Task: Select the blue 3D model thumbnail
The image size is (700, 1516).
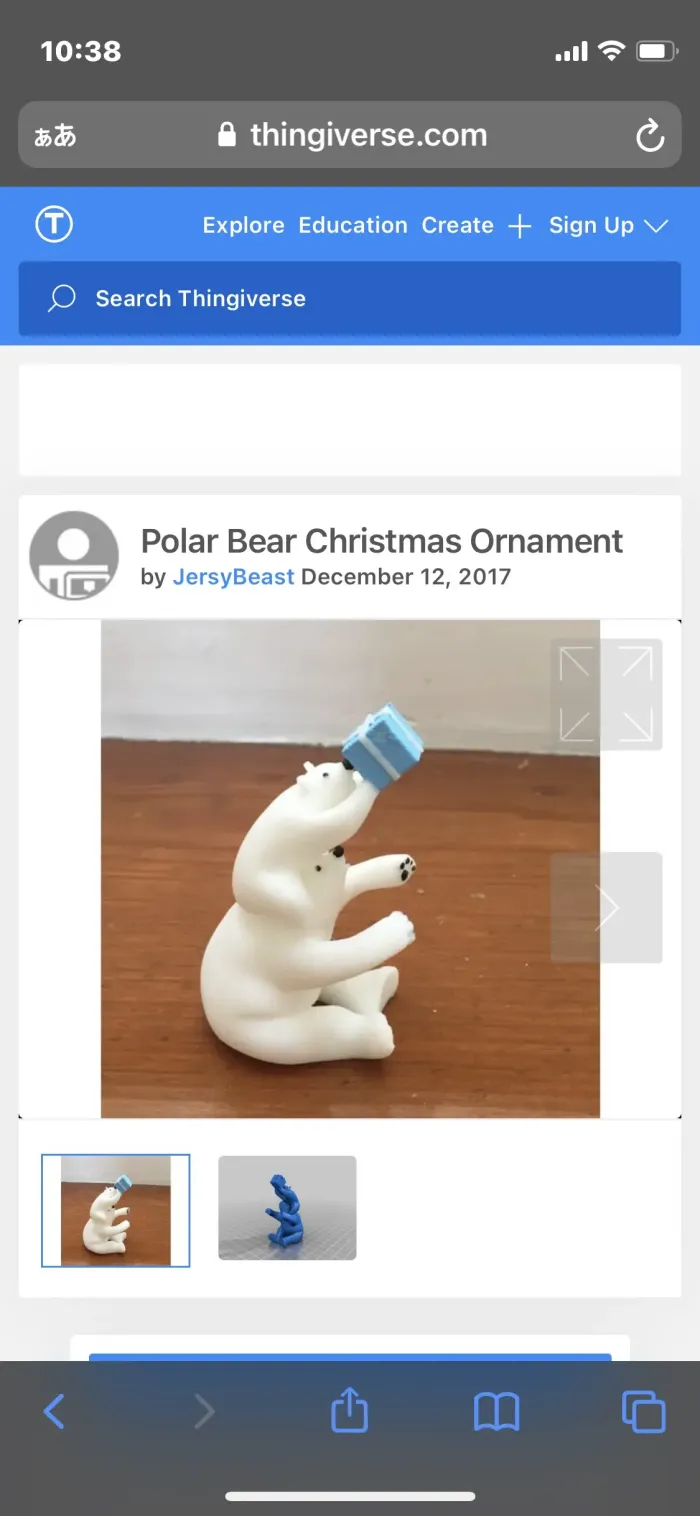Action: pos(287,1208)
